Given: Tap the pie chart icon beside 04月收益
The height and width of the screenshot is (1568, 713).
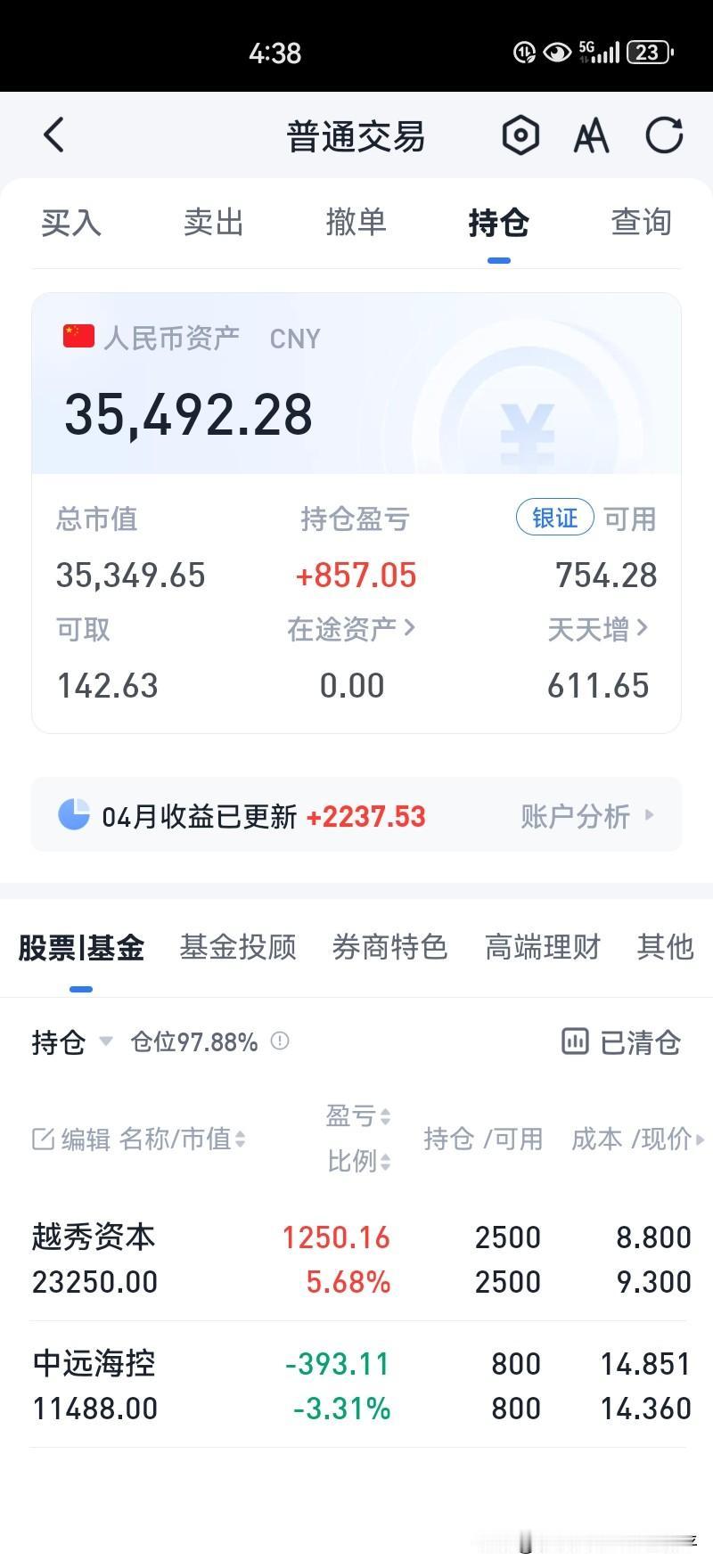Looking at the screenshot, I should click(77, 815).
